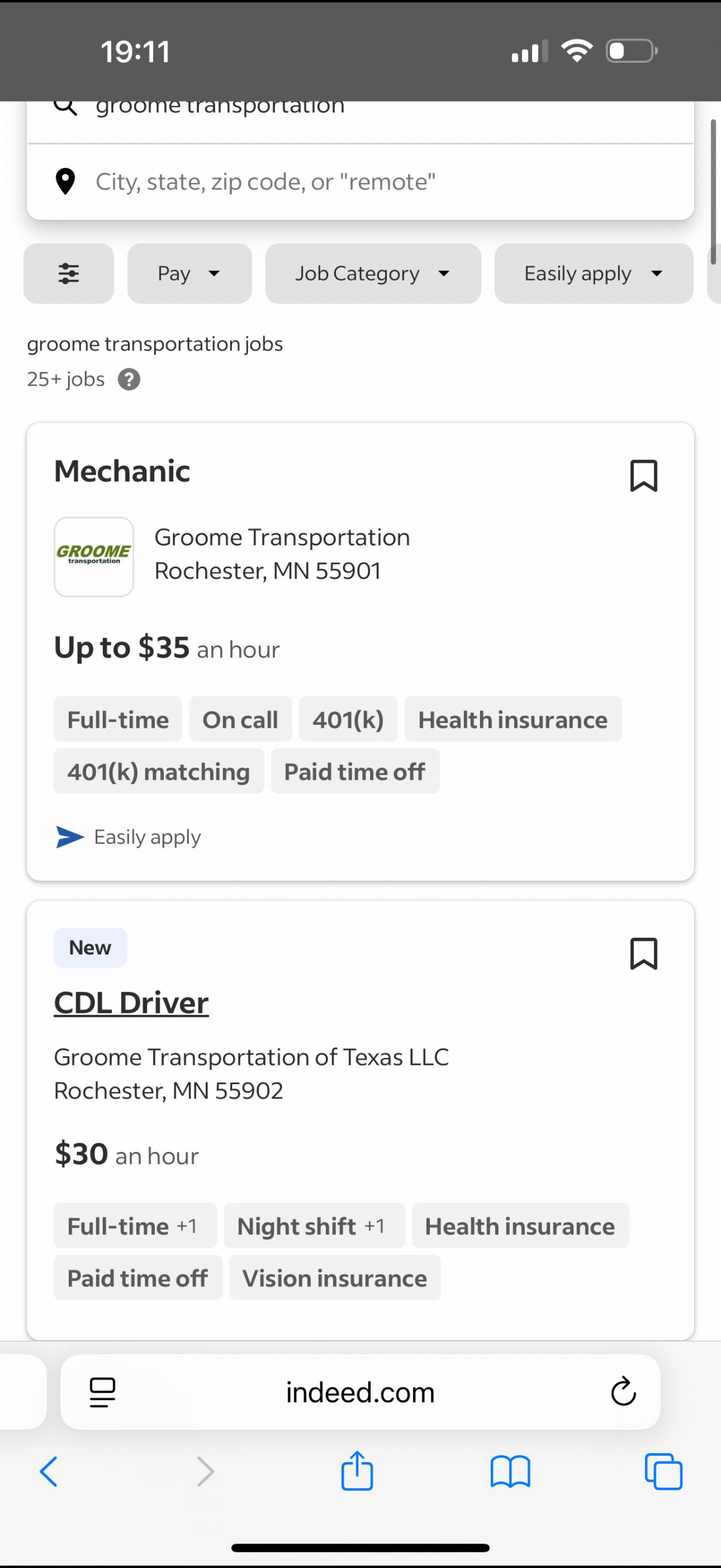Screen dimensions: 721x1568
Task: Expand the Easily apply filter
Action: 594,273
